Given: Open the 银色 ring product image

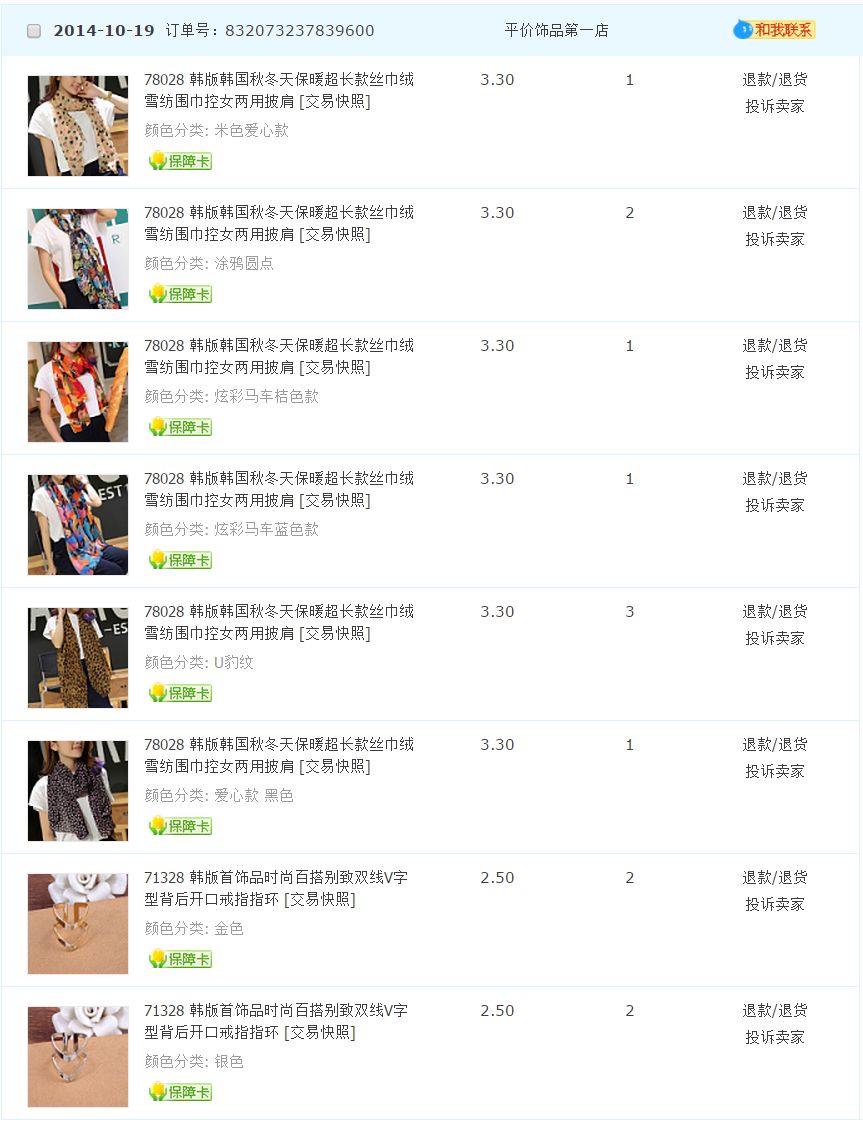Looking at the screenshot, I should 78,1057.
